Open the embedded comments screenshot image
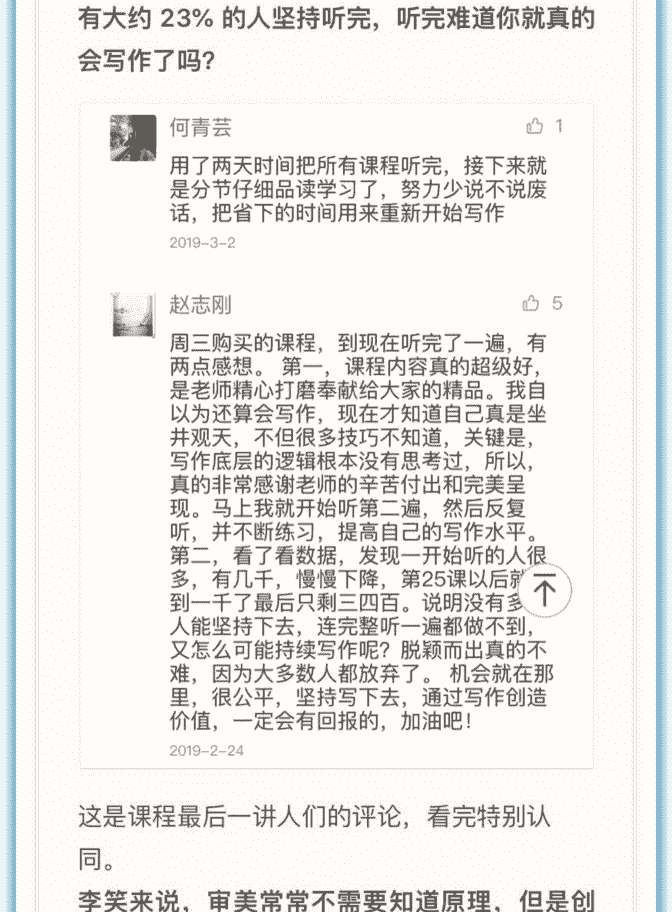This screenshot has height=912, width=672. pyautogui.click(x=336, y=435)
